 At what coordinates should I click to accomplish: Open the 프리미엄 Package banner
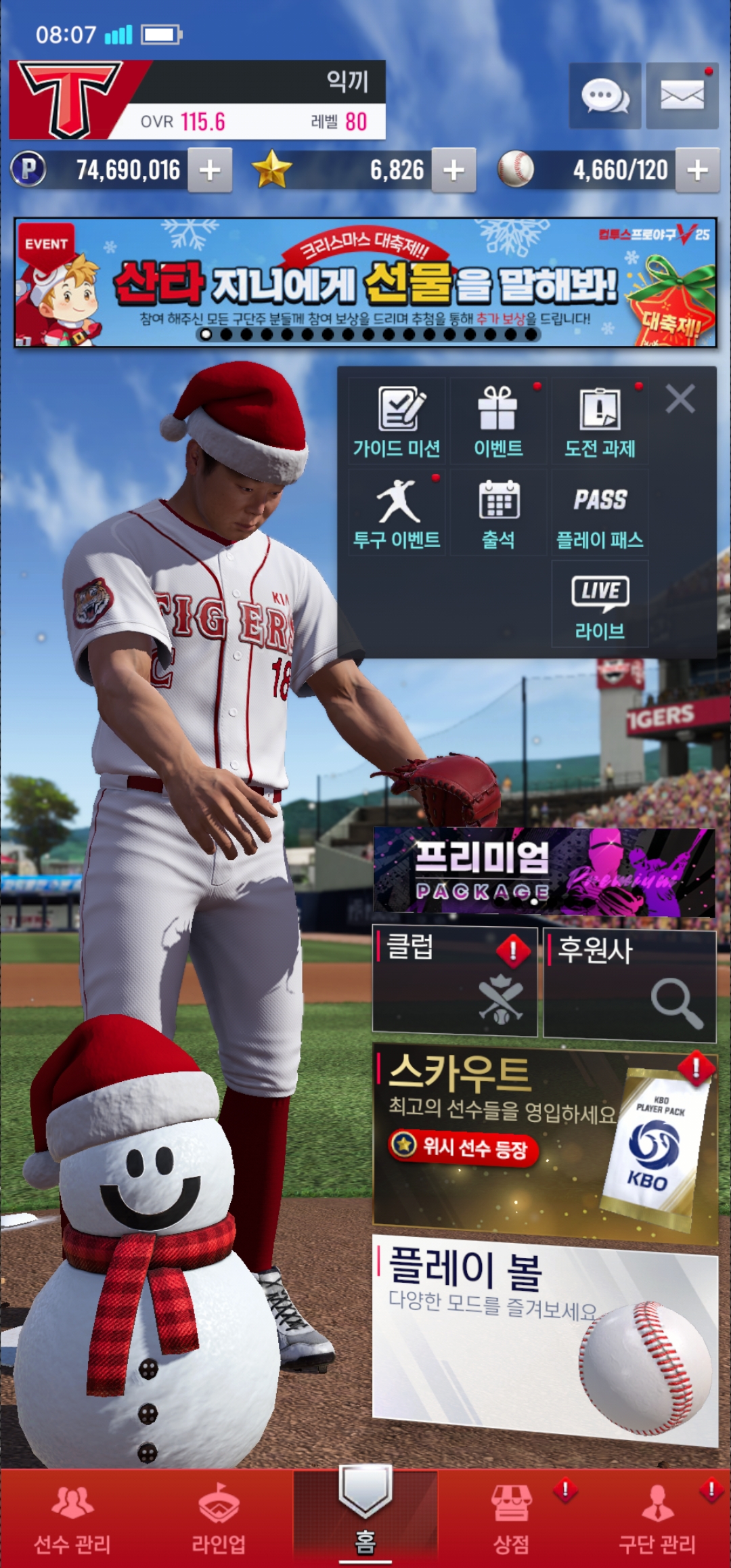point(544,872)
